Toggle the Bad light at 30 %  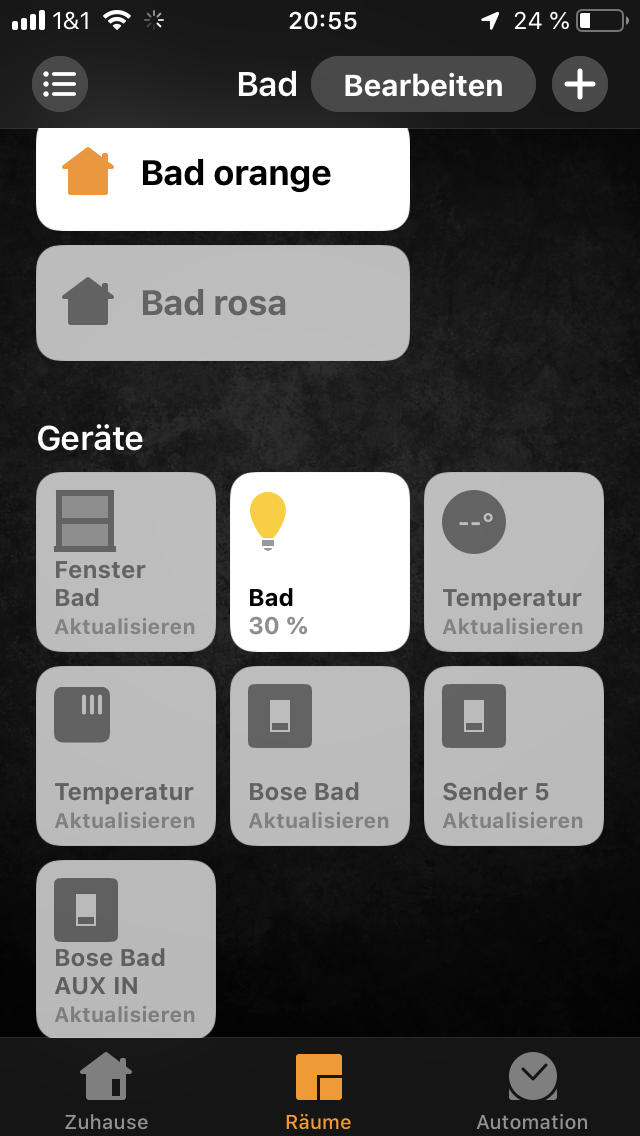coord(320,562)
